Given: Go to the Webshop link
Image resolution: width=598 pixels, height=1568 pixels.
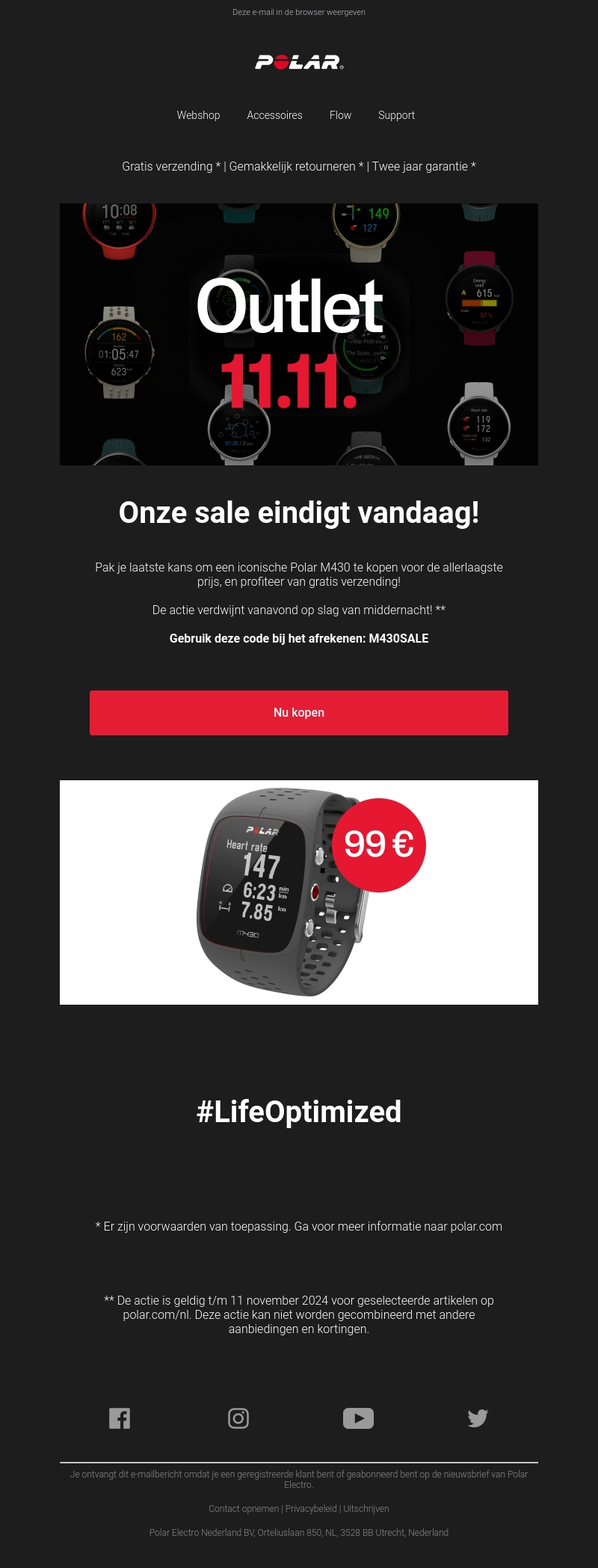Looking at the screenshot, I should click(x=198, y=115).
